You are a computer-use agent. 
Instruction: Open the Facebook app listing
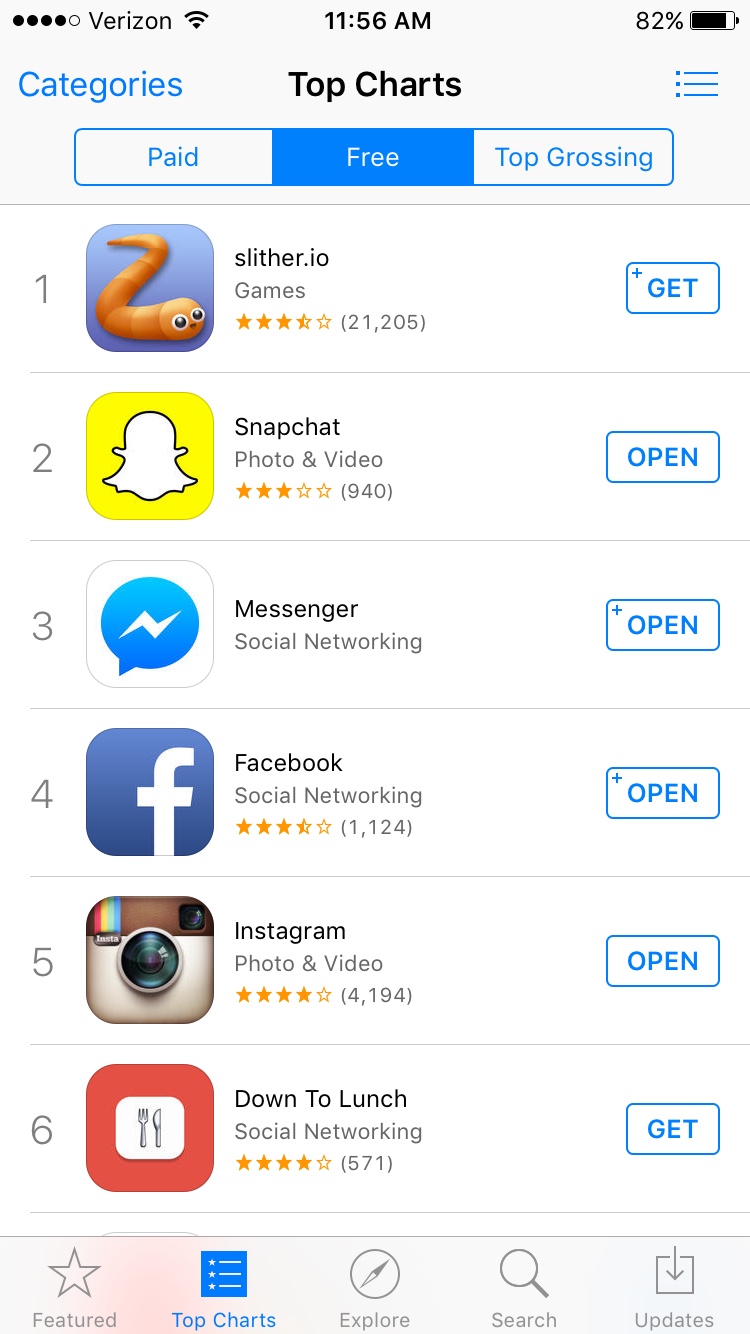coord(375,793)
